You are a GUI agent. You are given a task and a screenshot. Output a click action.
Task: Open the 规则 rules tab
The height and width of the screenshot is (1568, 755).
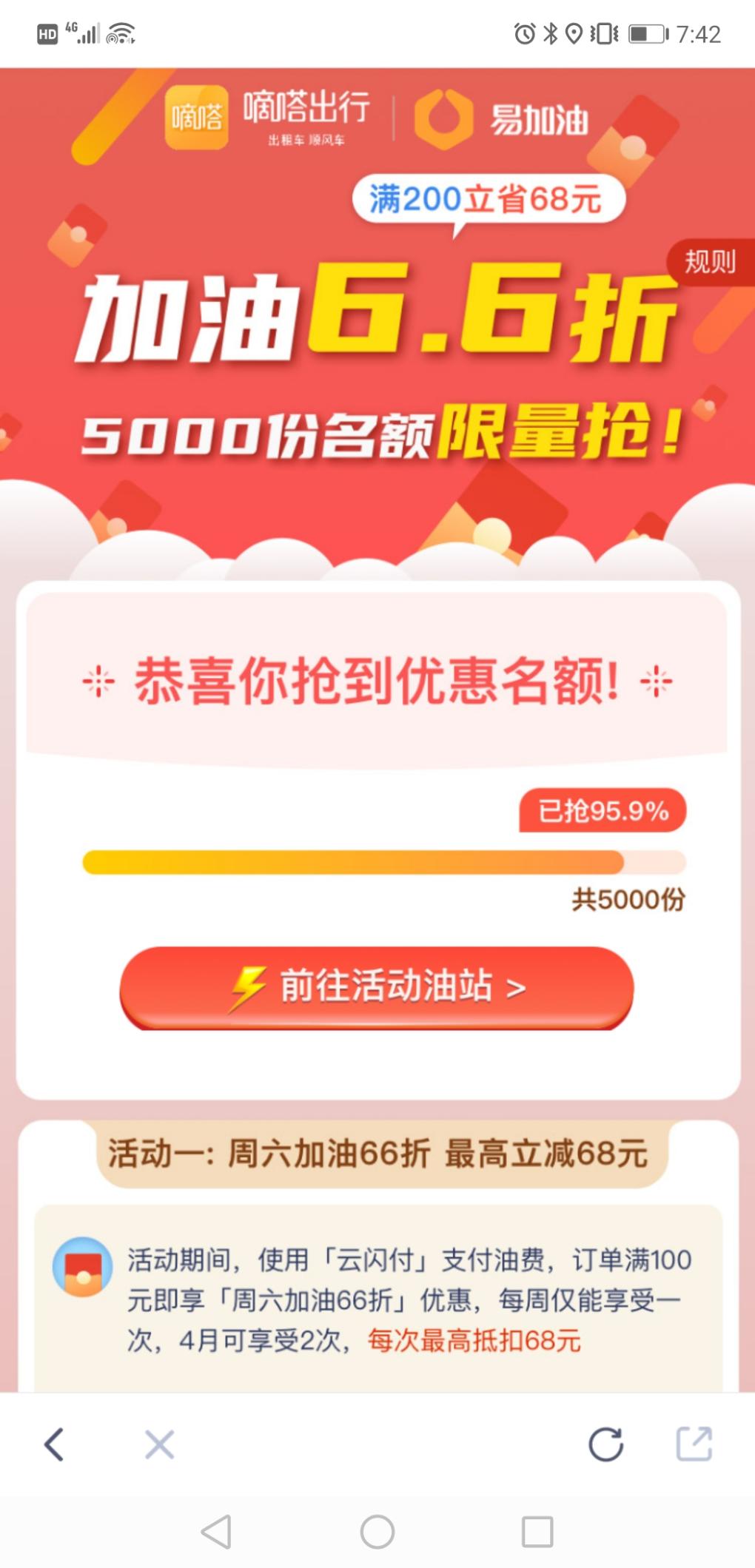point(709,262)
